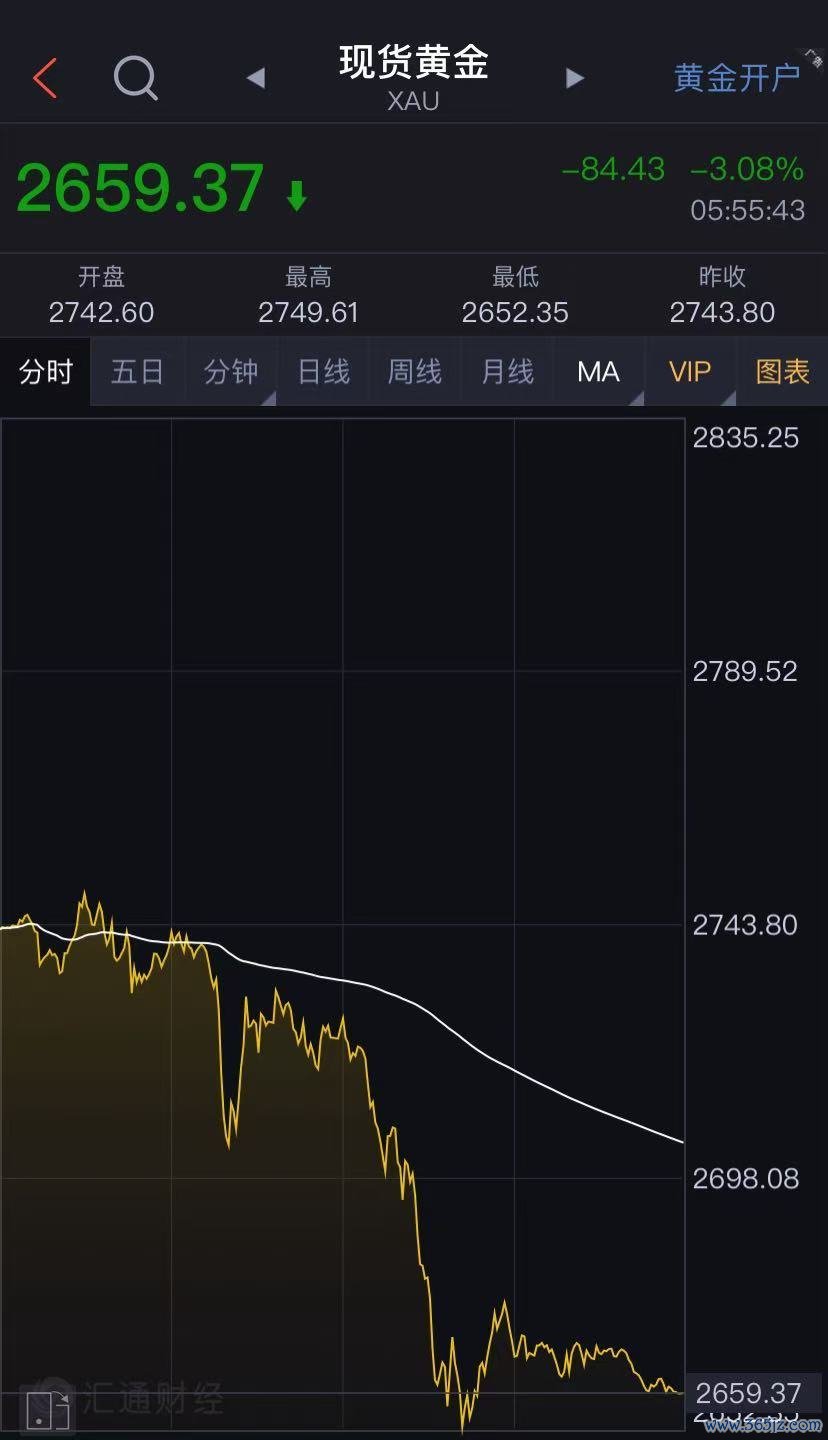Switch to the previous instrument arrow
The height and width of the screenshot is (1440, 828).
(x=256, y=78)
